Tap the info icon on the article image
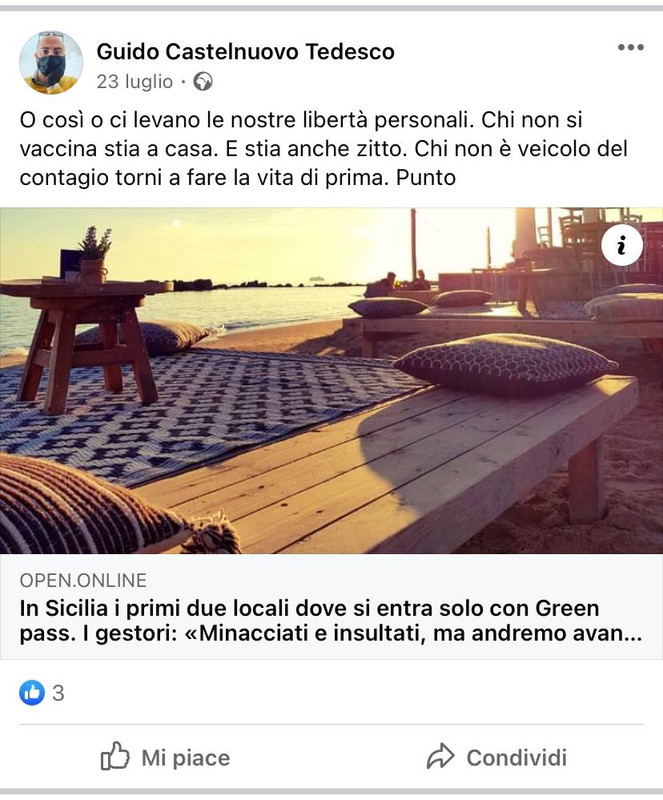Screen dimensions: 663x800 (621, 245)
